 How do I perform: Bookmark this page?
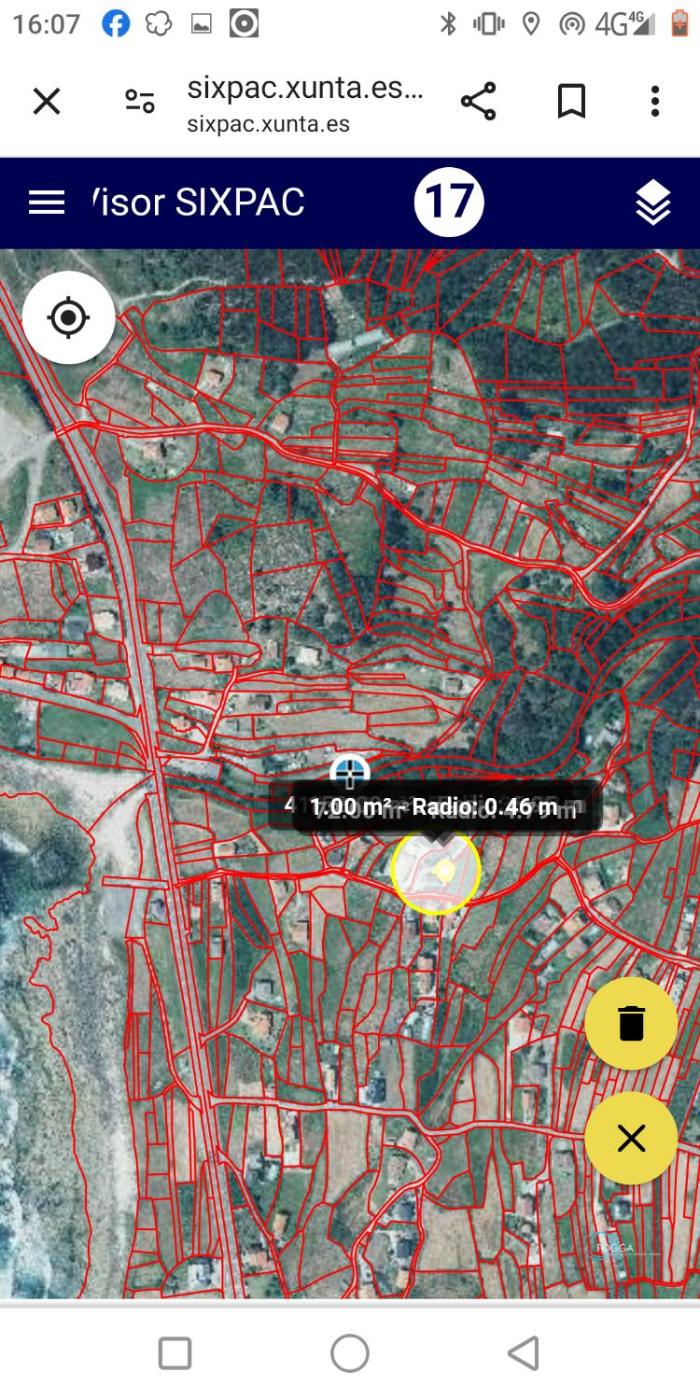571,101
